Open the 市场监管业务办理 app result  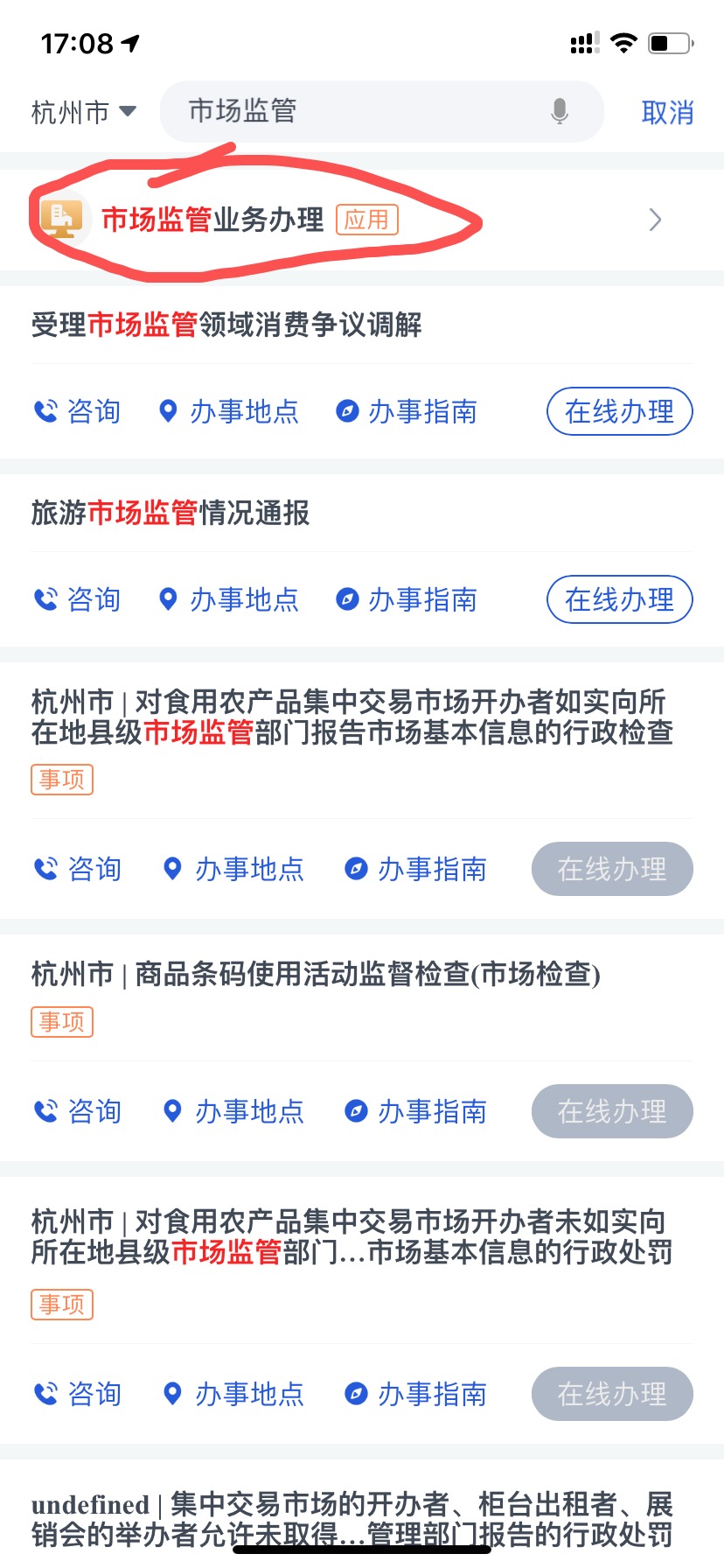pos(362,220)
